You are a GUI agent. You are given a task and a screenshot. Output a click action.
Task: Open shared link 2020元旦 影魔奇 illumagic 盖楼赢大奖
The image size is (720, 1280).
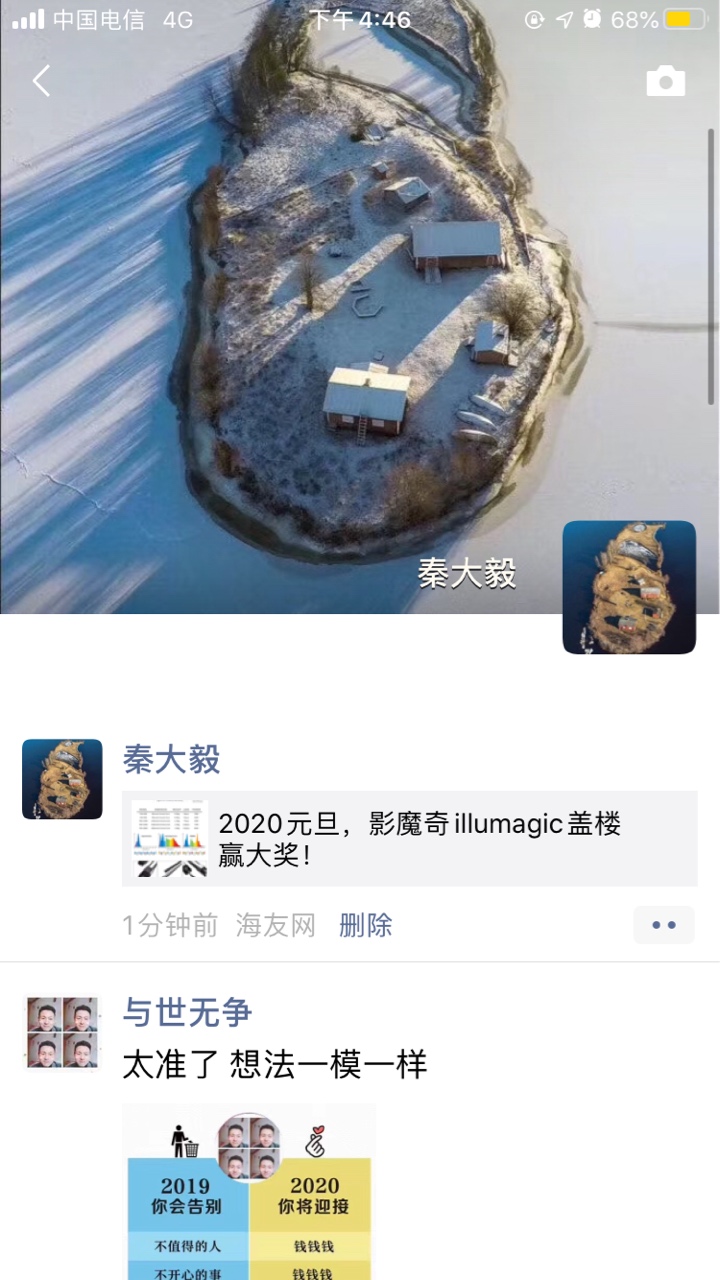(x=409, y=838)
